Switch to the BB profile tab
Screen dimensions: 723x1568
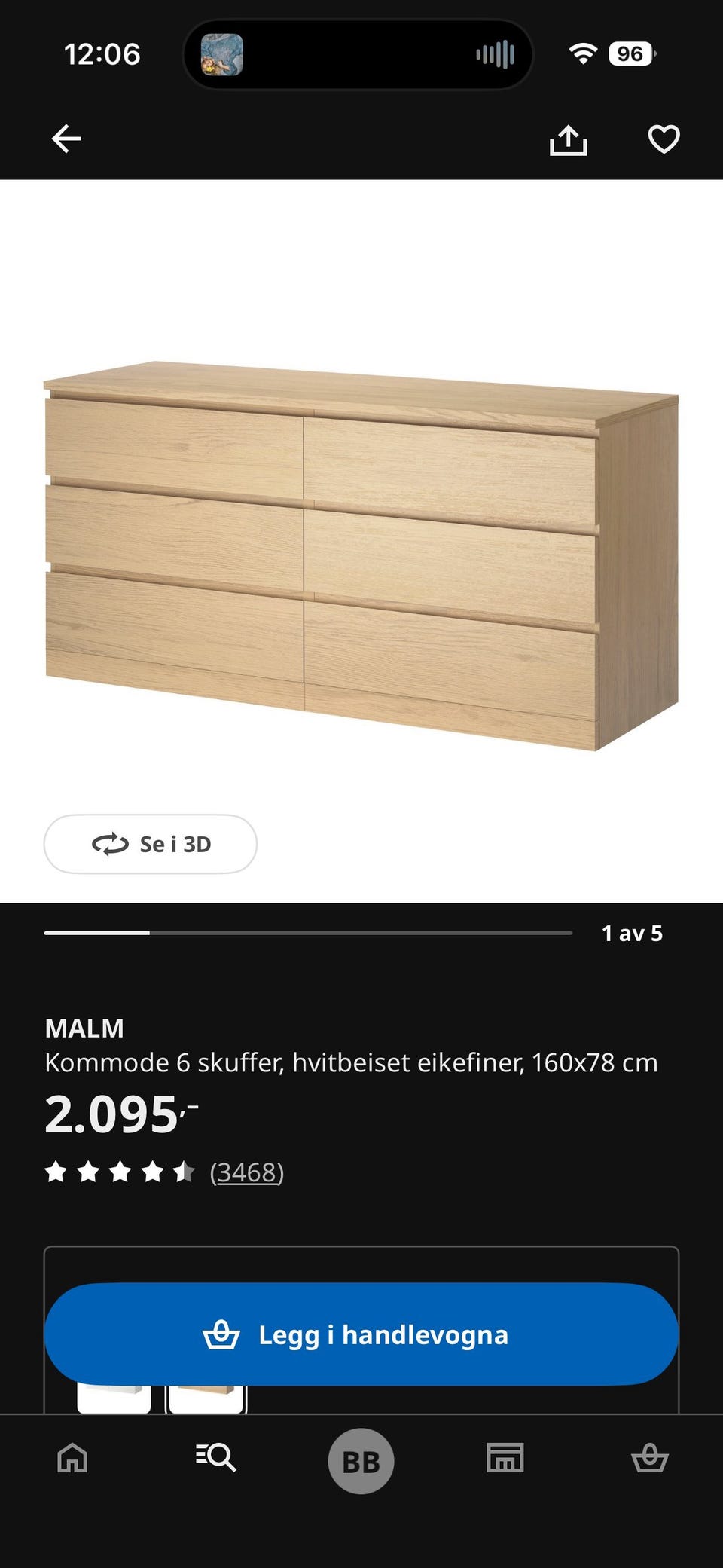[x=361, y=1459]
